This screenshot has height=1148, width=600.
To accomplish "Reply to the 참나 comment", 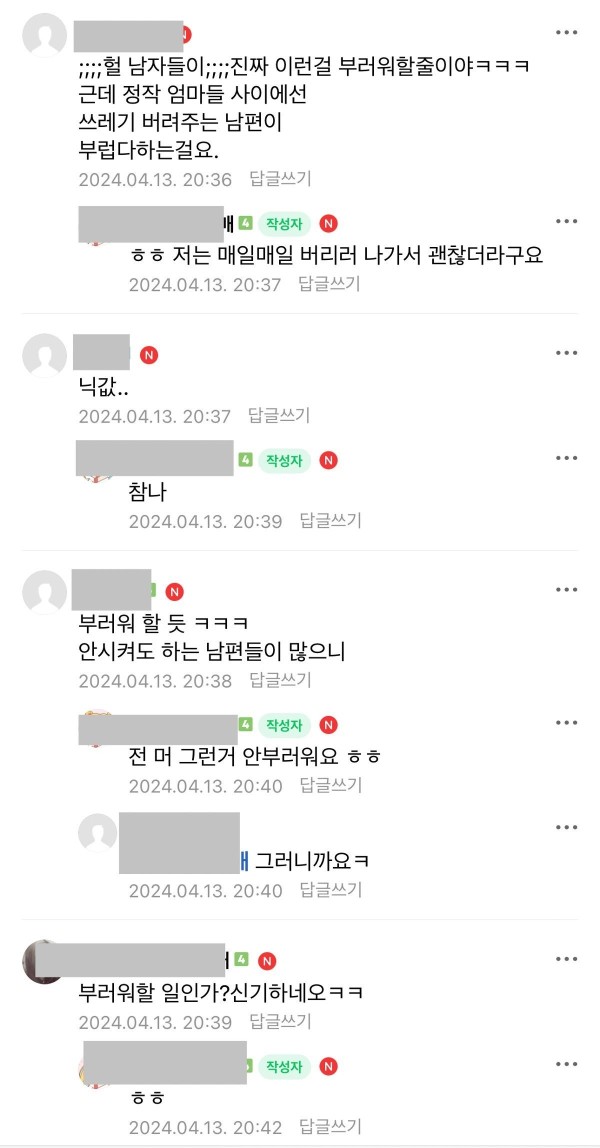I will pyautogui.click(x=330, y=520).
